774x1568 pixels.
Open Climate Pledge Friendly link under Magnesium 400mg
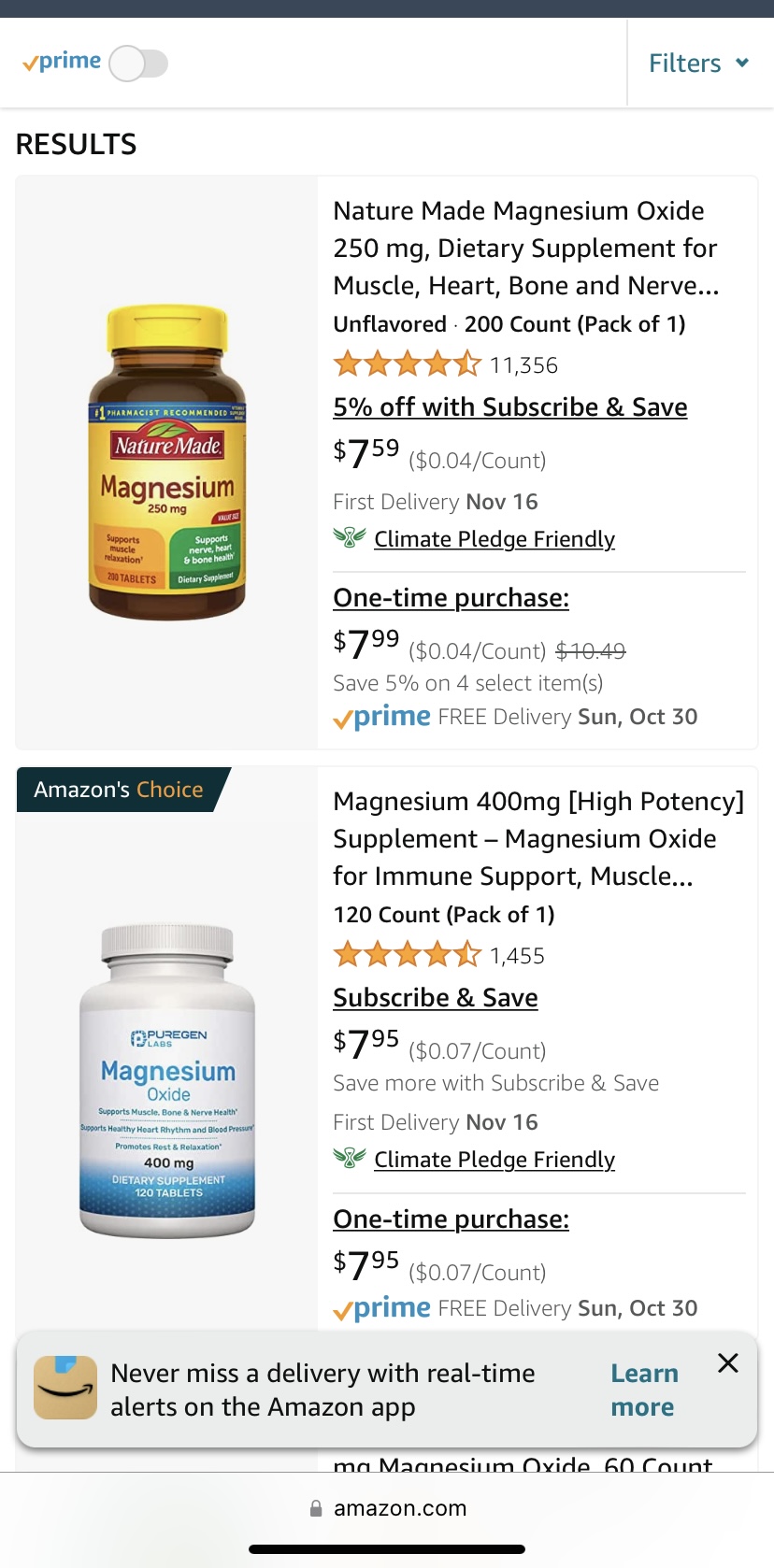tap(494, 1160)
